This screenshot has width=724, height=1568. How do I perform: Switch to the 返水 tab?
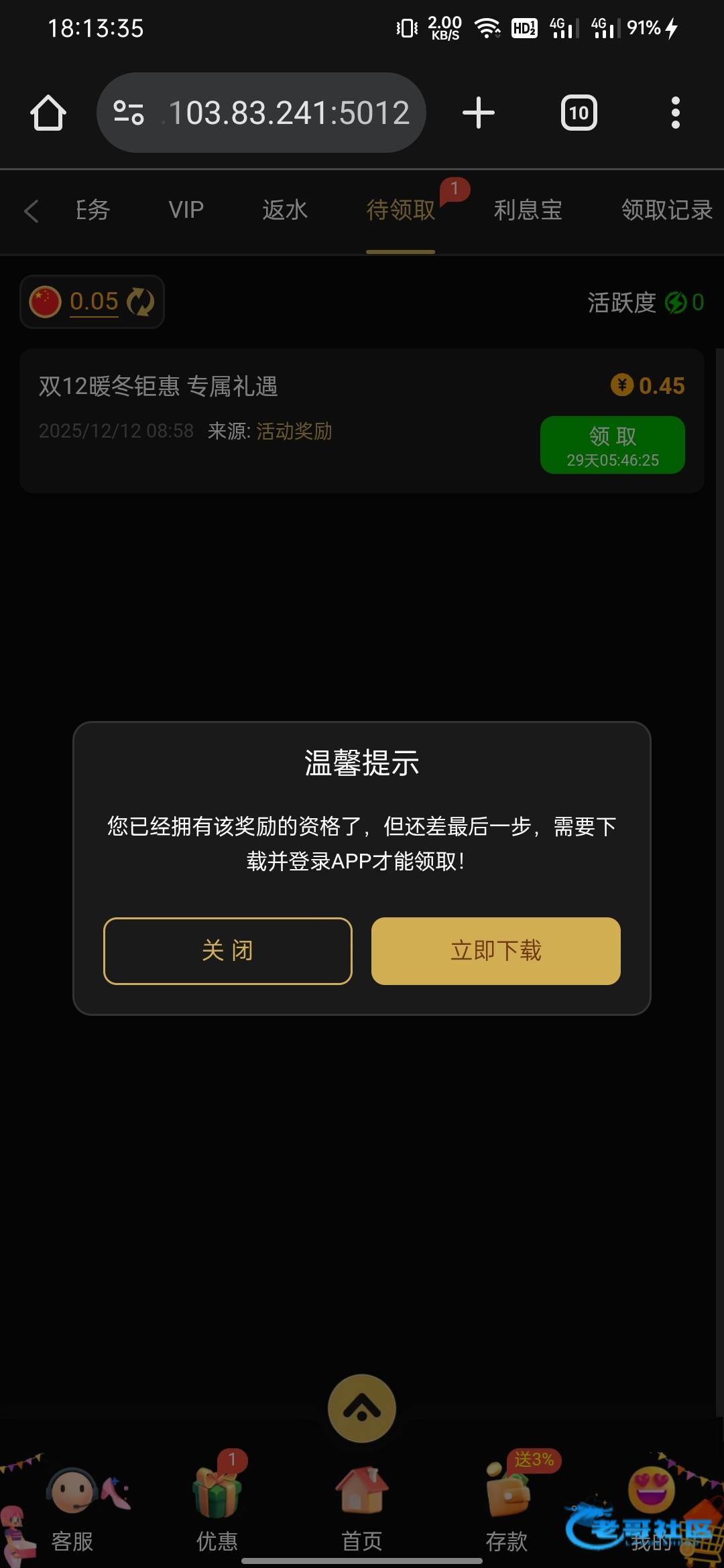click(285, 210)
